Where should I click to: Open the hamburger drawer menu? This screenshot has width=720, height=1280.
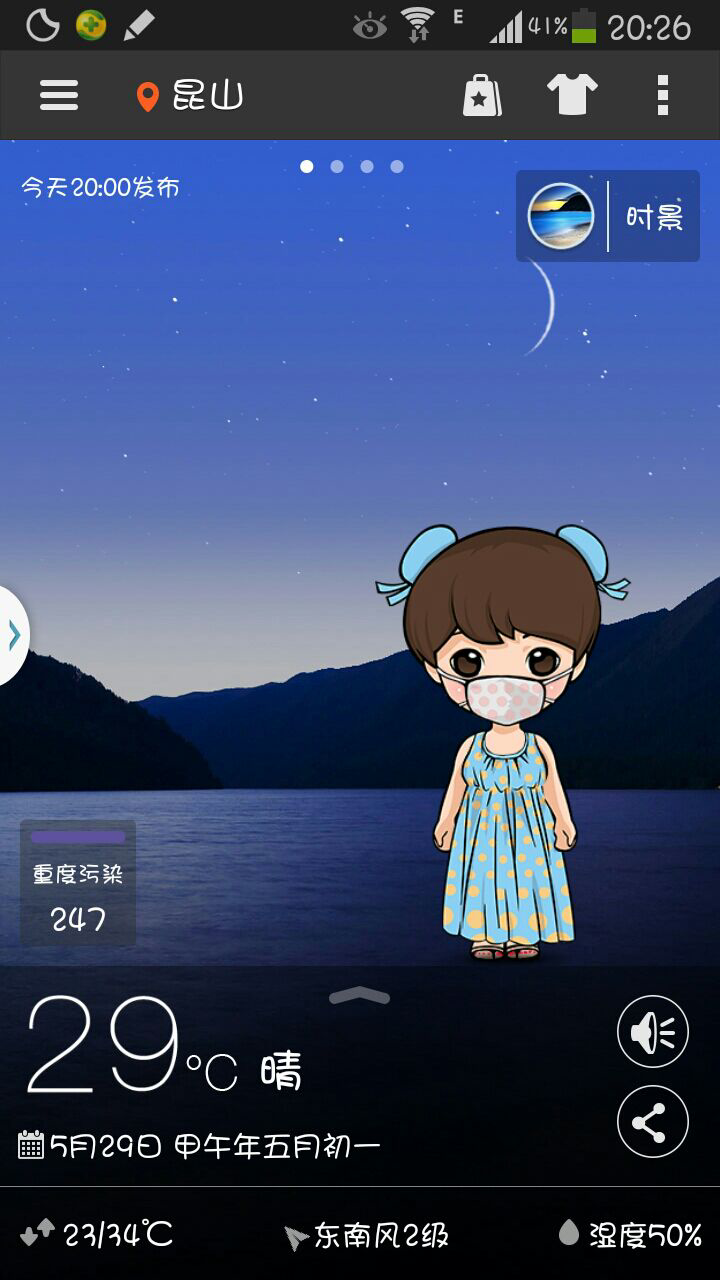click(59, 95)
